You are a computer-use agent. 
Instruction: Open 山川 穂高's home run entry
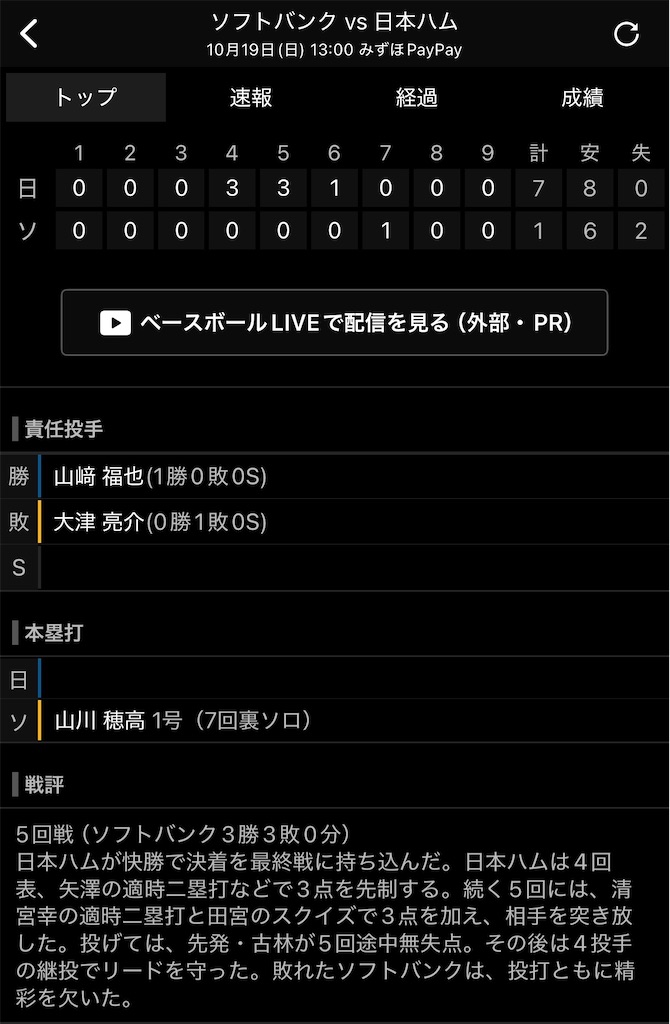(183, 720)
